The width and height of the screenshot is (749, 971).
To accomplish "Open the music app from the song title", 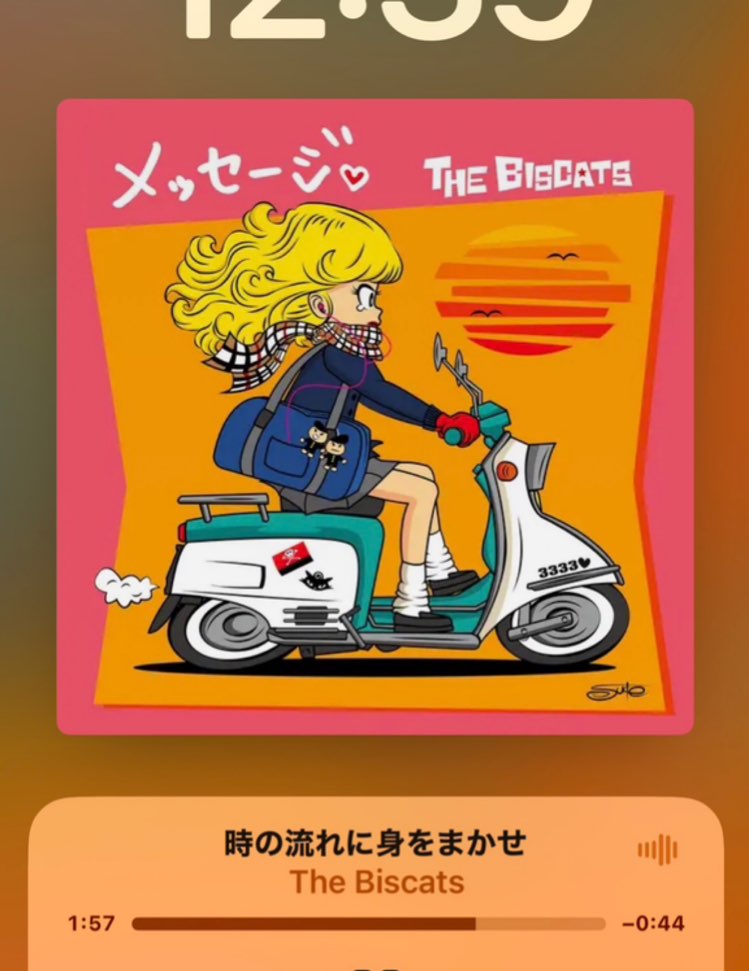I will click(375, 843).
